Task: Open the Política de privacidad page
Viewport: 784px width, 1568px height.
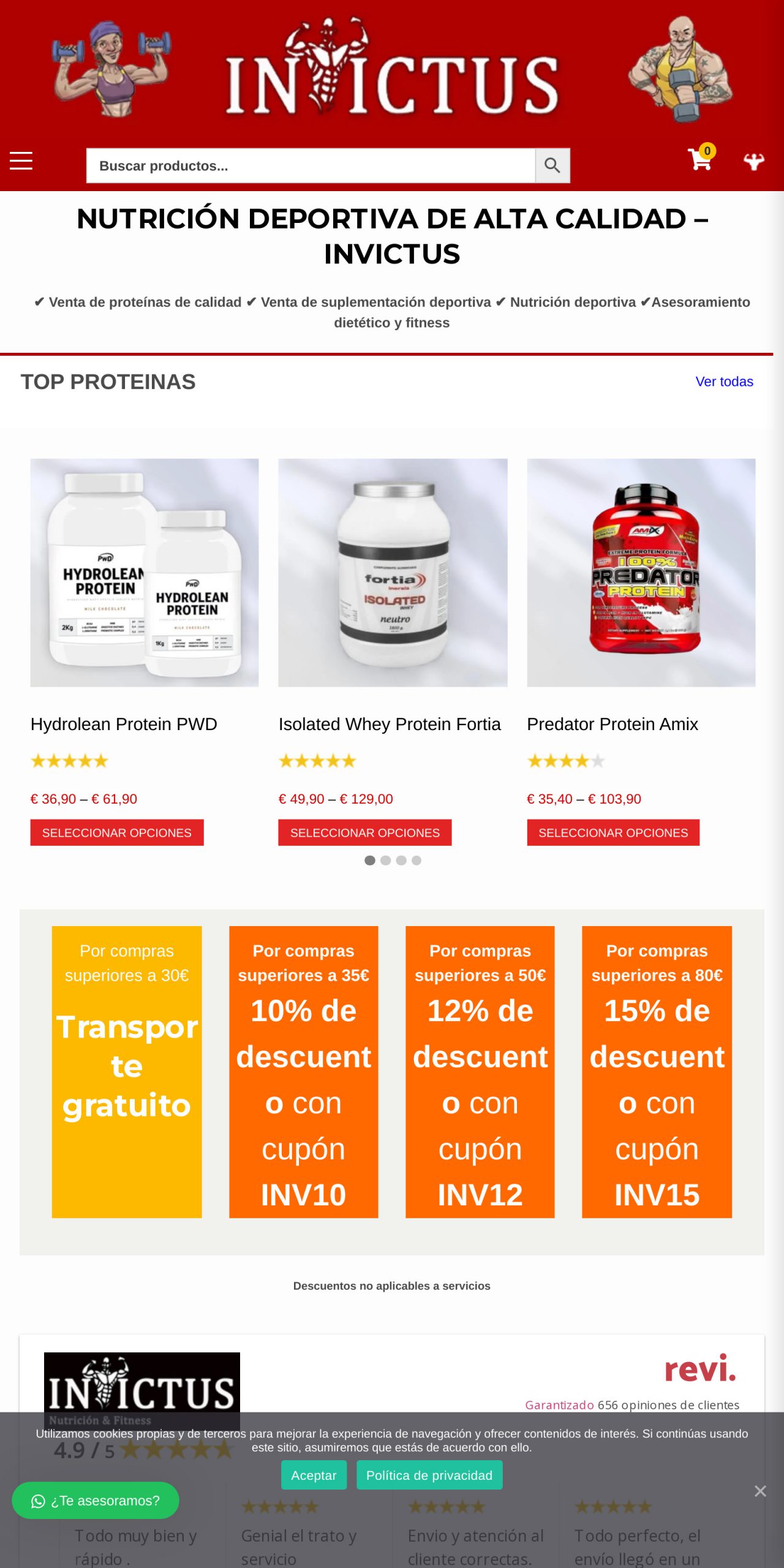Action: (429, 1475)
